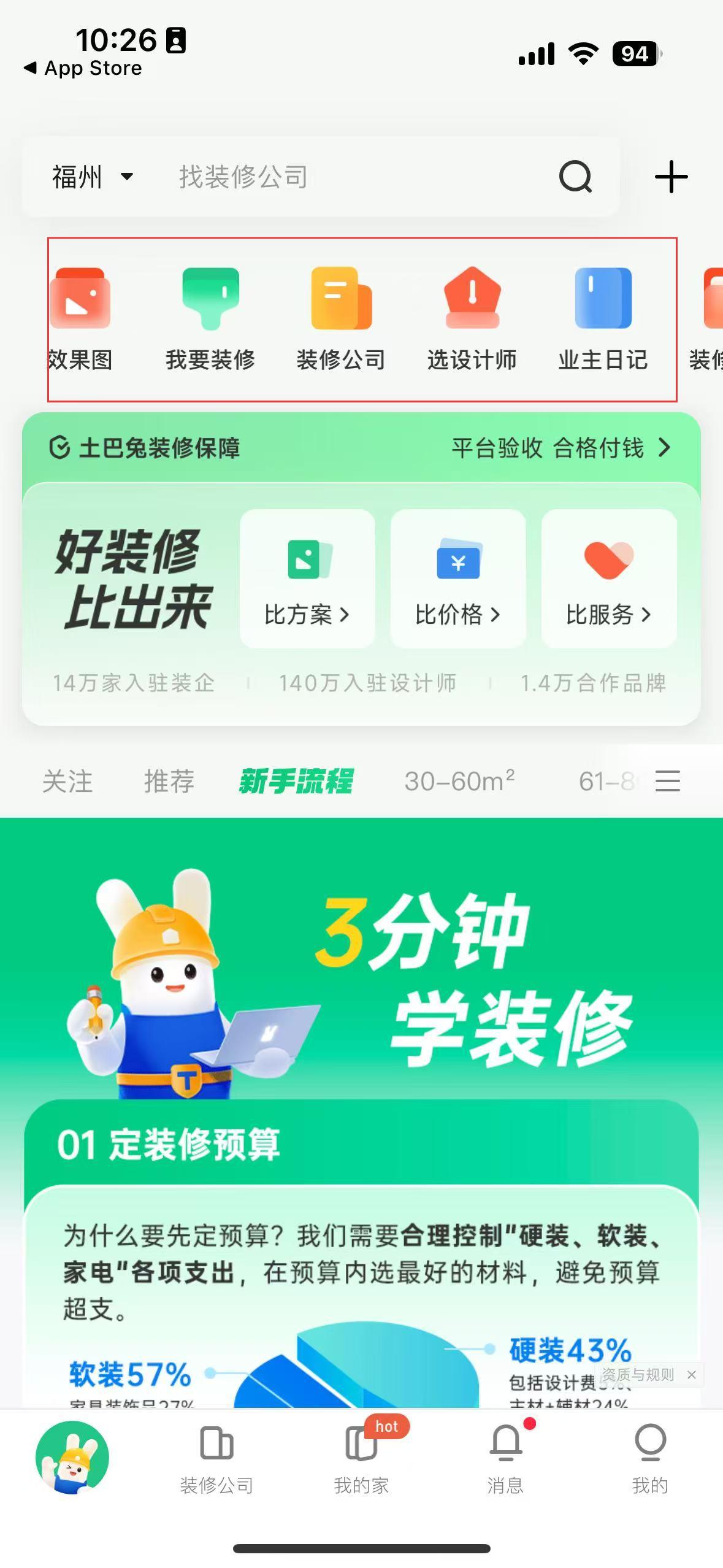This screenshot has width=723, height=1568.
Task: Open 装修公司 shortcut in the icon row
Action: coord(341,319)
